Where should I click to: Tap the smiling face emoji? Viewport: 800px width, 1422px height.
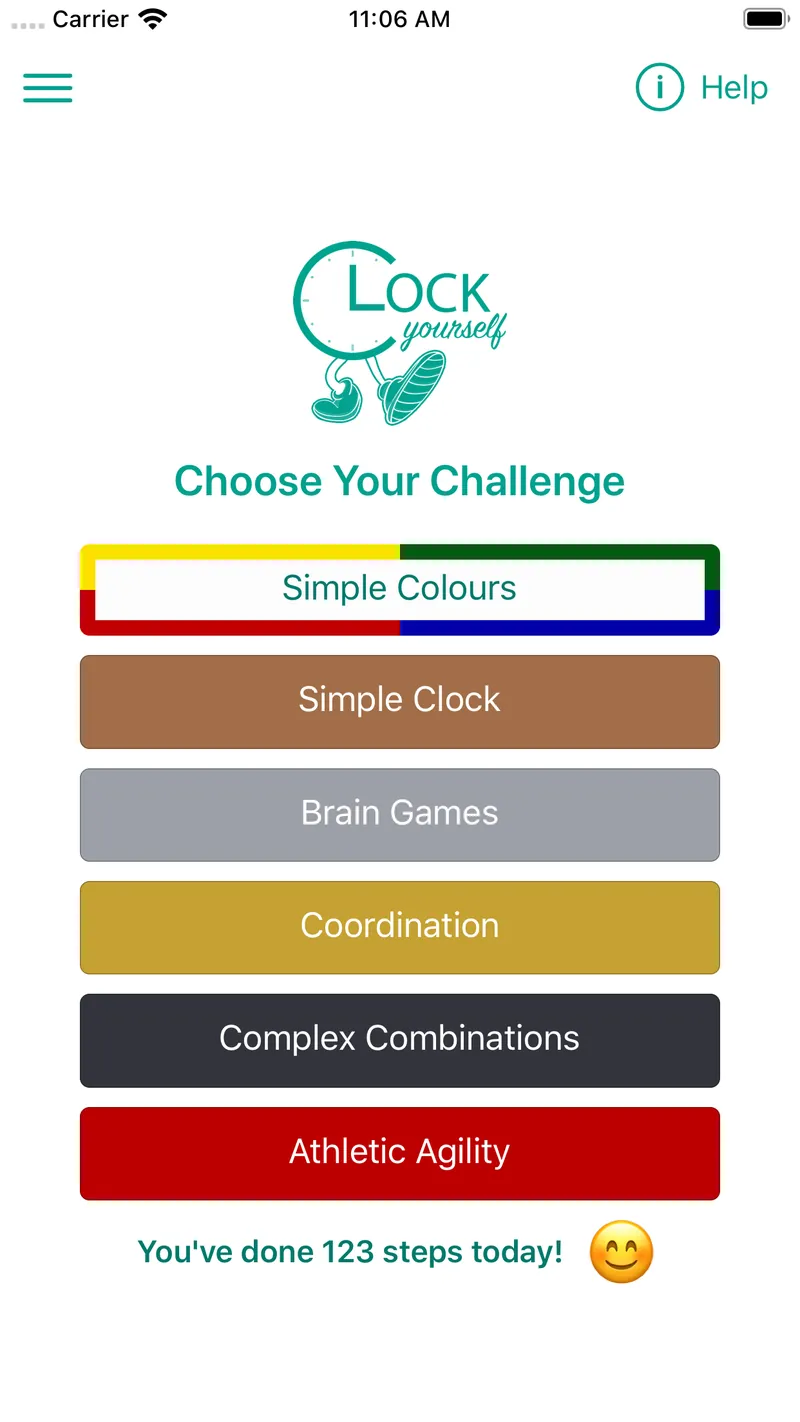(x=619, y=1251)
